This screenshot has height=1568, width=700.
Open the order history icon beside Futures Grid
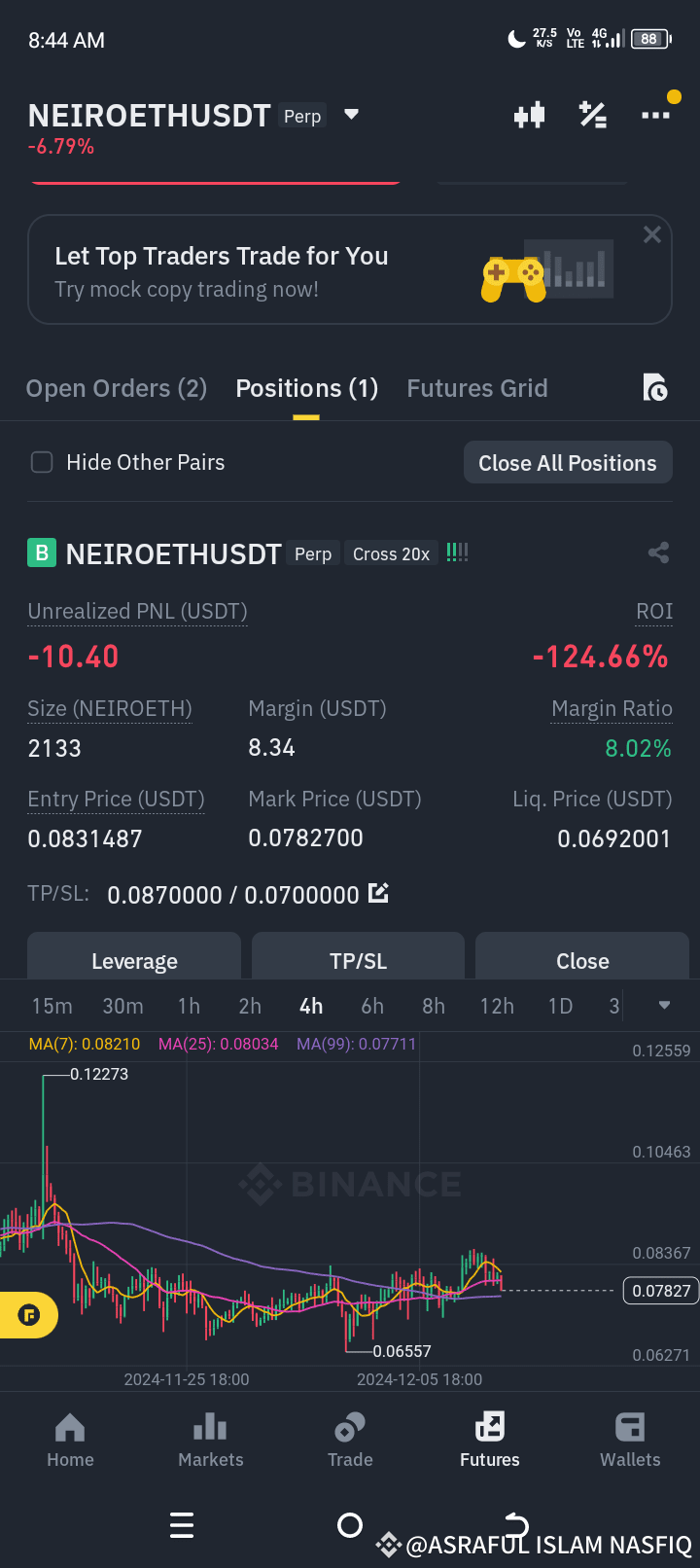pos(656,388)
